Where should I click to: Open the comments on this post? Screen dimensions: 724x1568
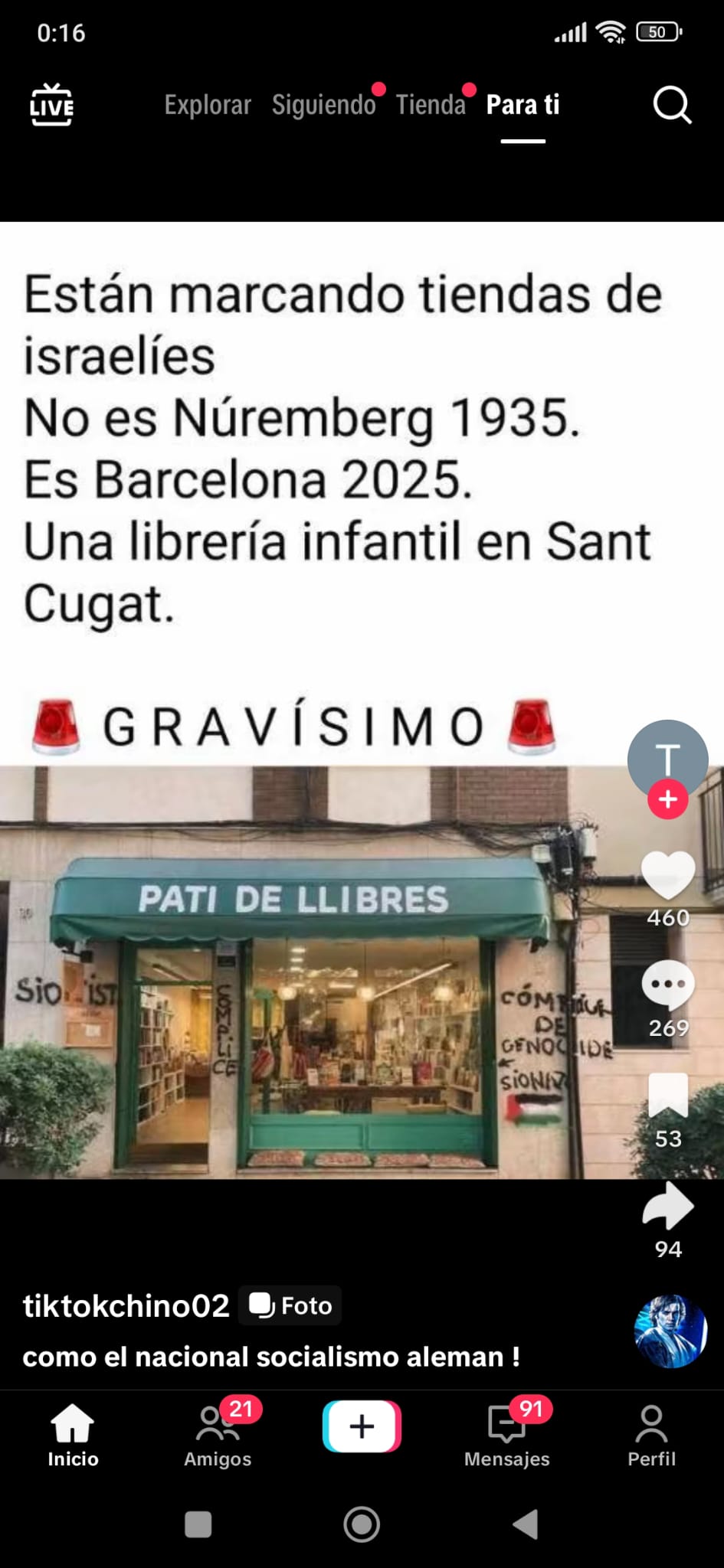667,985
